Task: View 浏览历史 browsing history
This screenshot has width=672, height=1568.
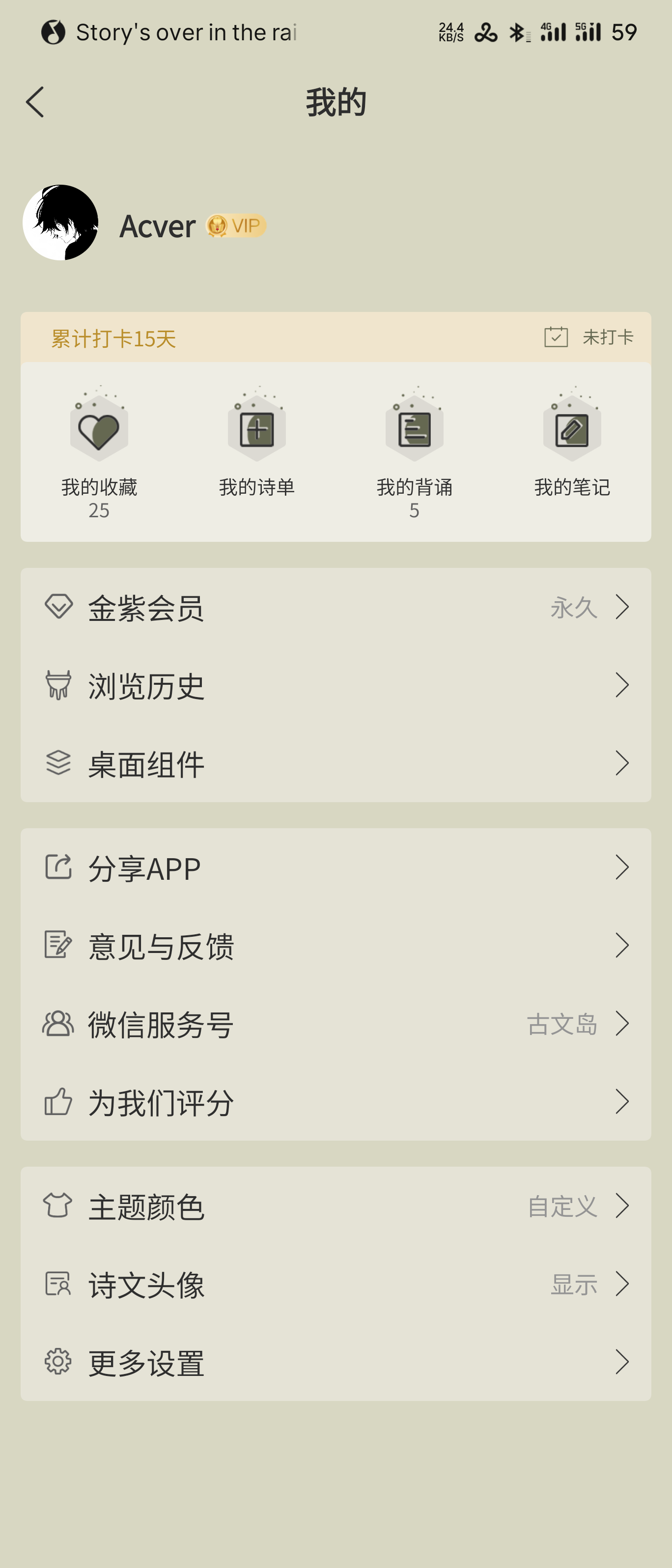Action: (336, 685)
